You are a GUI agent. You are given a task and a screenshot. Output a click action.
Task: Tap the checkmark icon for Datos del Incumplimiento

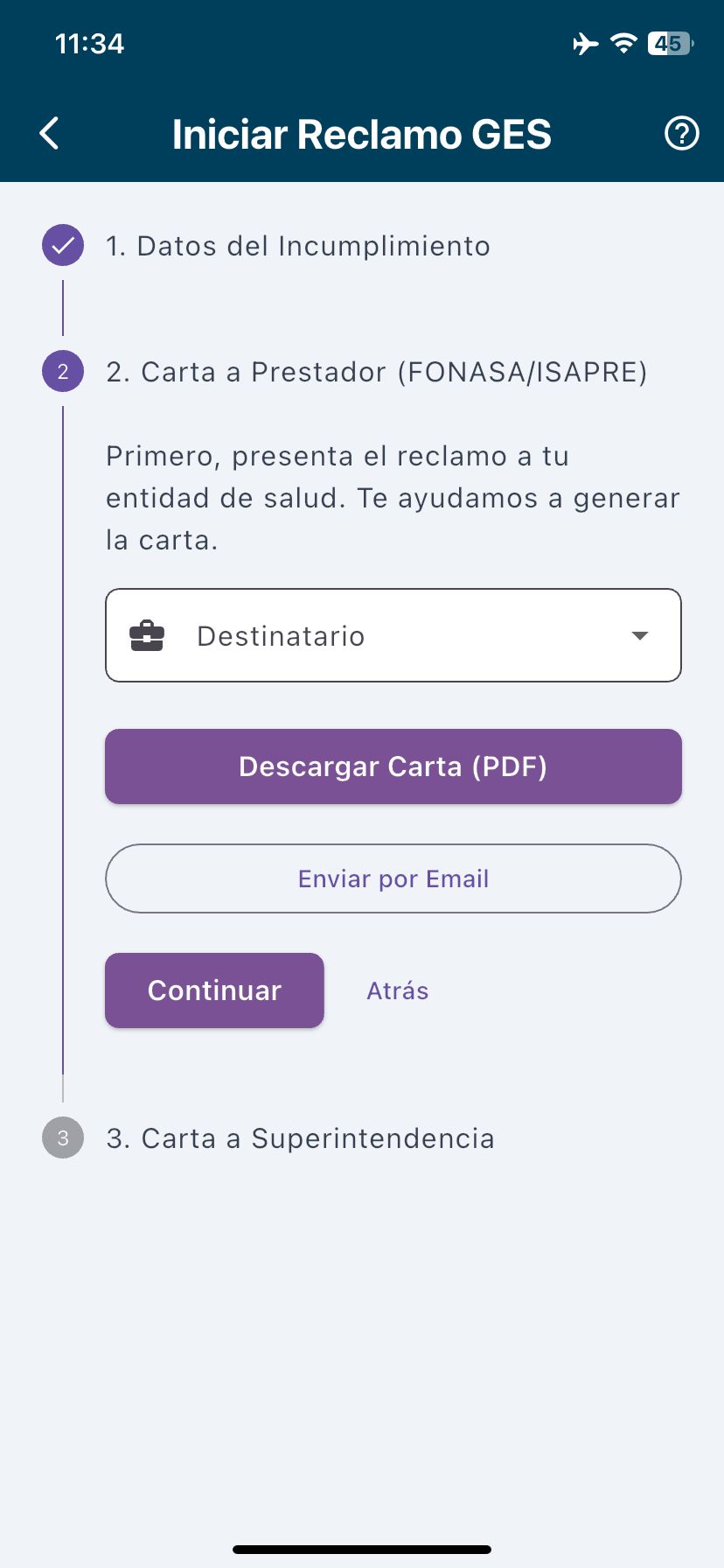(62, 246)
